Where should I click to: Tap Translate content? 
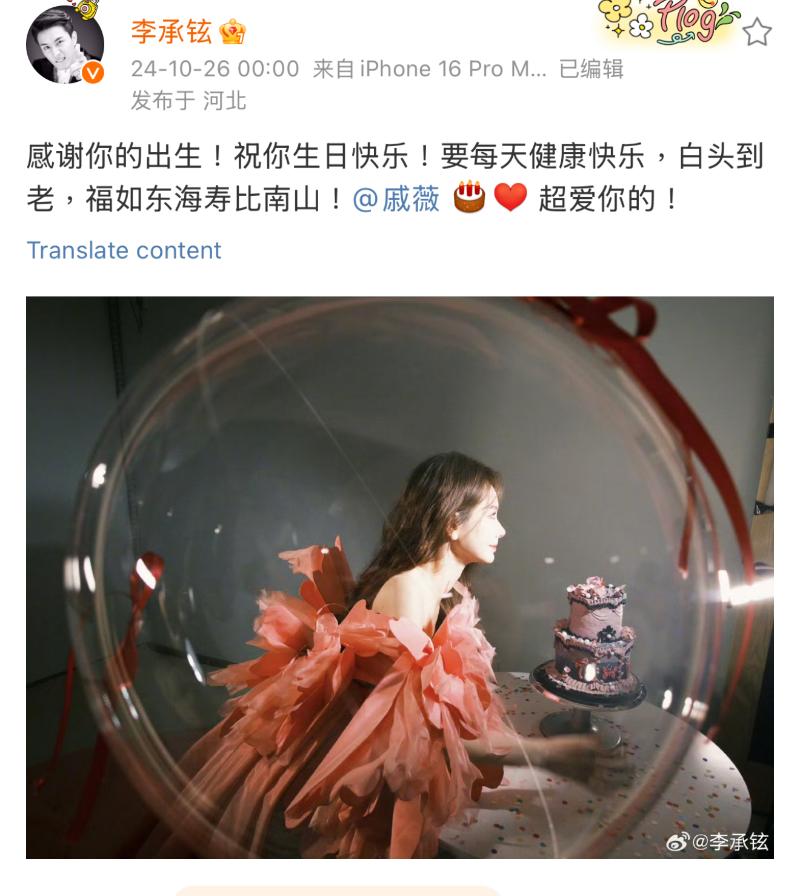click(x=124, y=250)
